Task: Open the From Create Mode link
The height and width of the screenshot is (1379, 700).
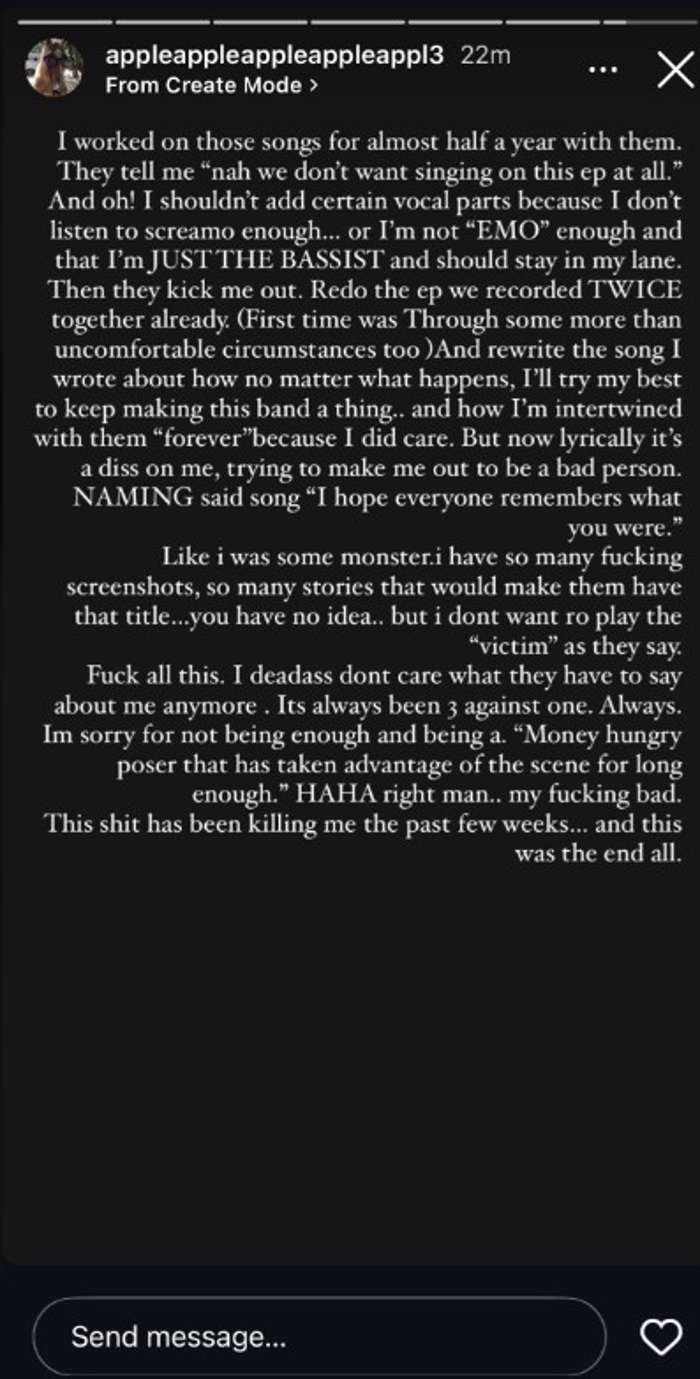Action: click(211, 85)
